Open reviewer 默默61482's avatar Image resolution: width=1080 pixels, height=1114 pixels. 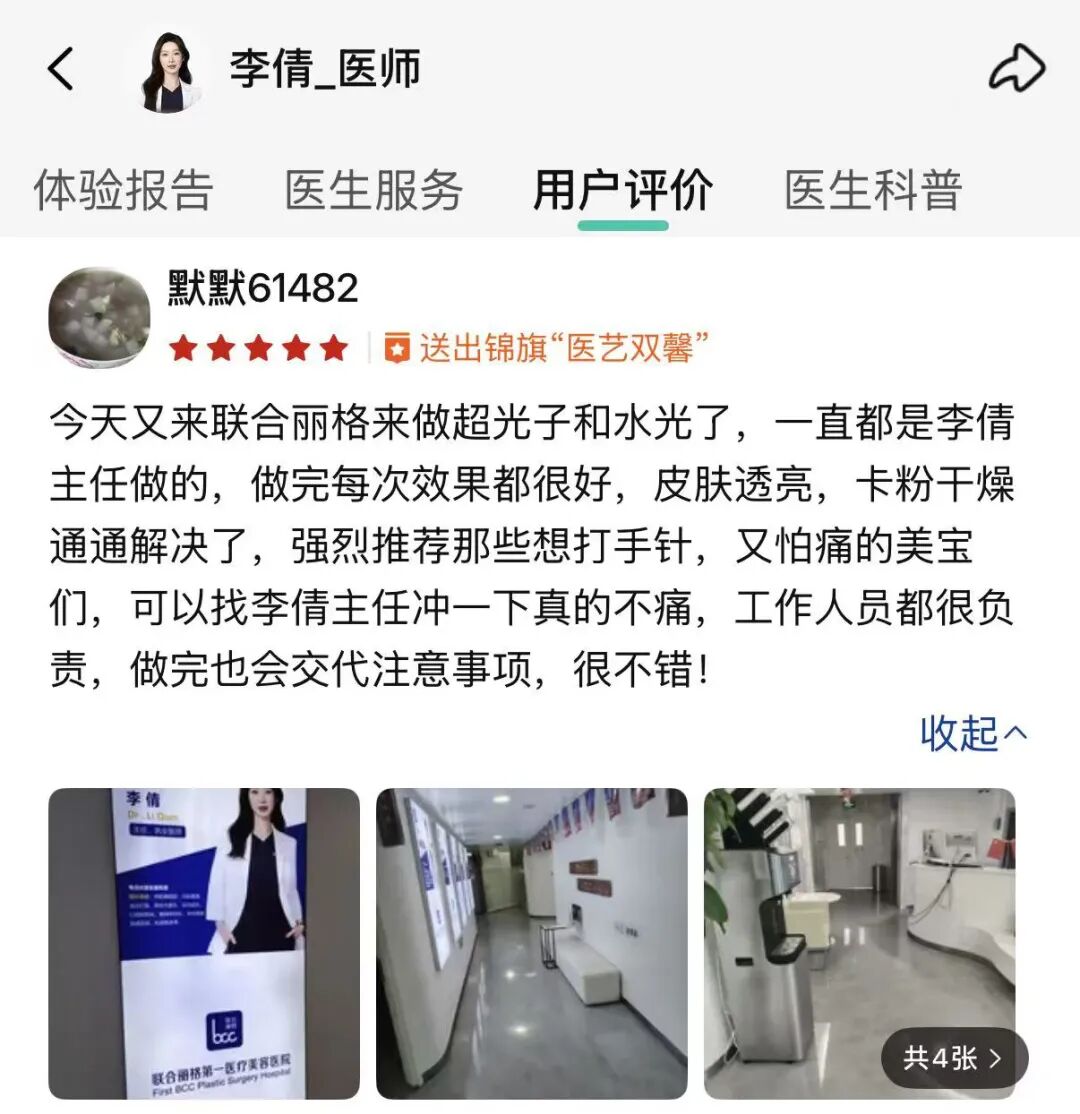point(99,317)
